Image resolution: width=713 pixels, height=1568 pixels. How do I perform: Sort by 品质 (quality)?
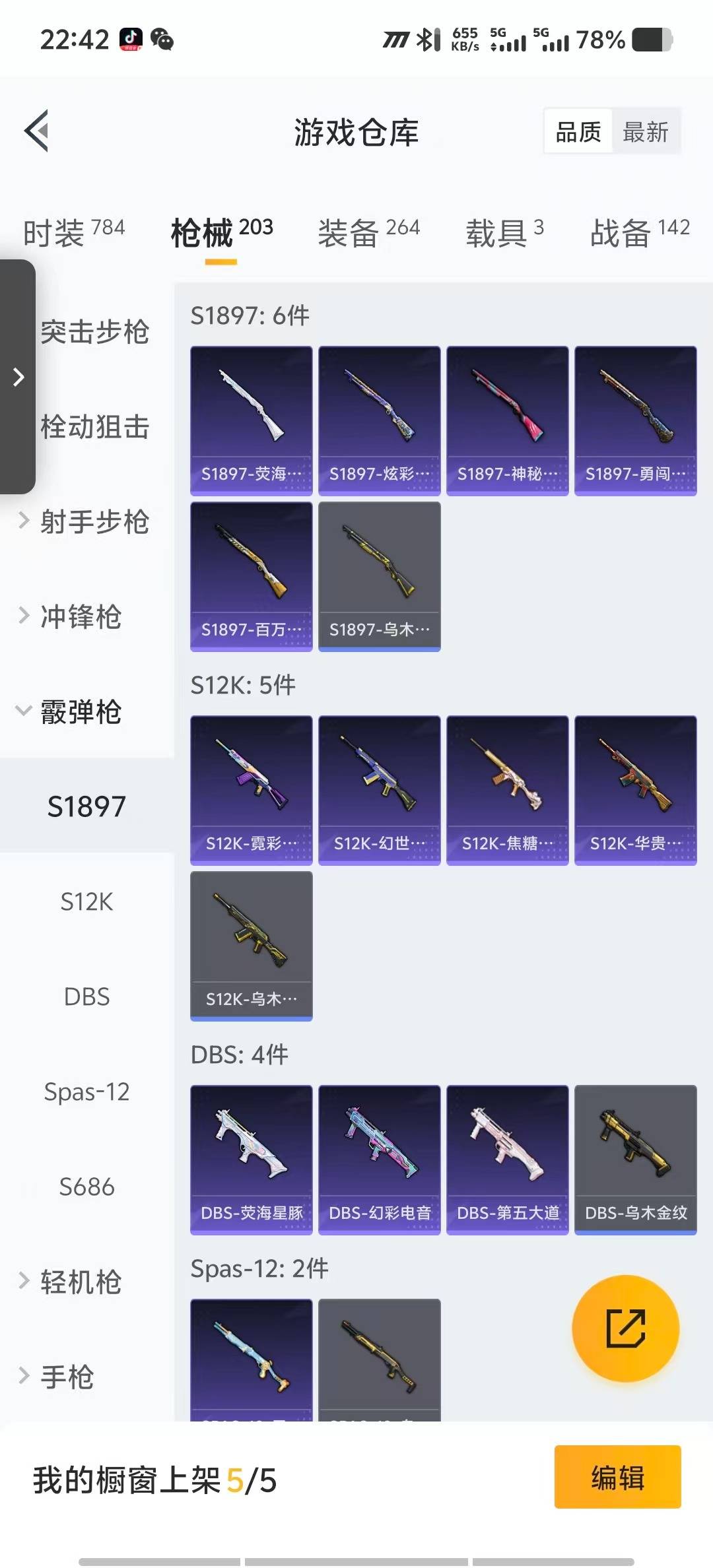578,132
